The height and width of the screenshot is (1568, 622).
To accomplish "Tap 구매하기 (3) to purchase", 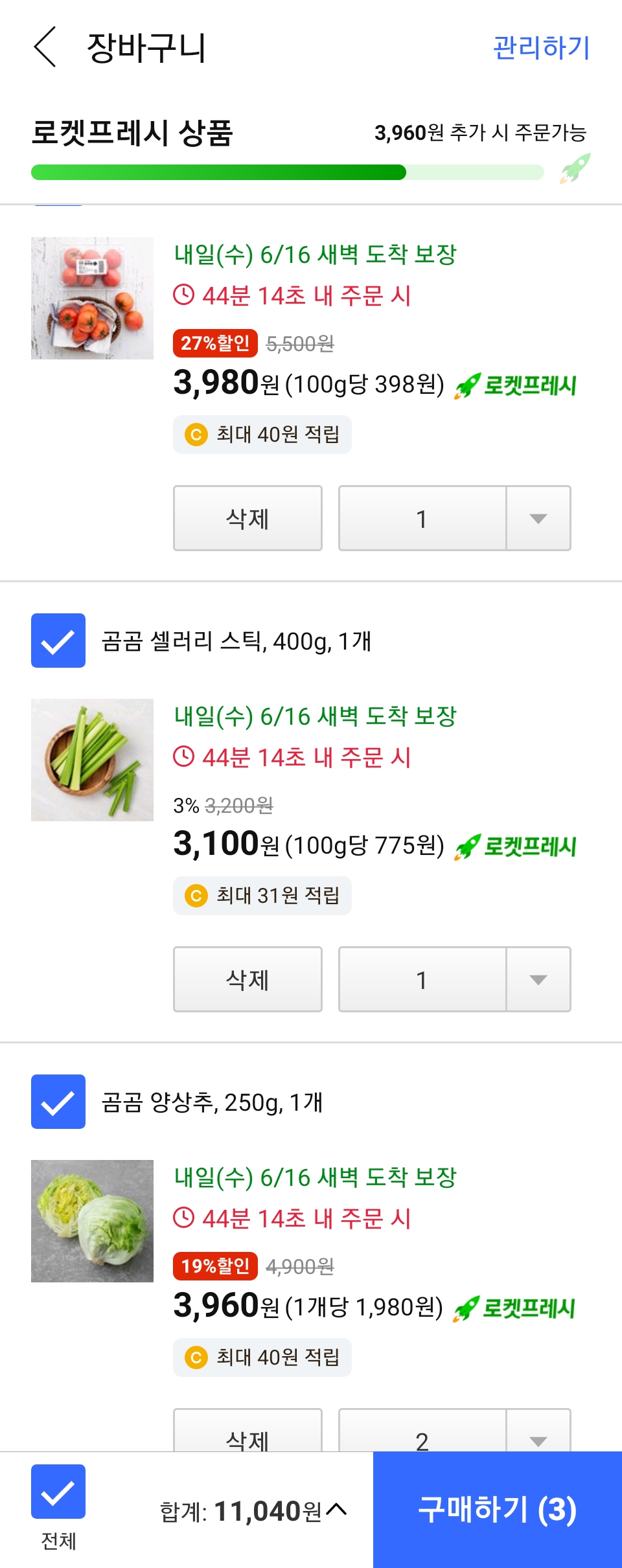I will [497, 1509].
